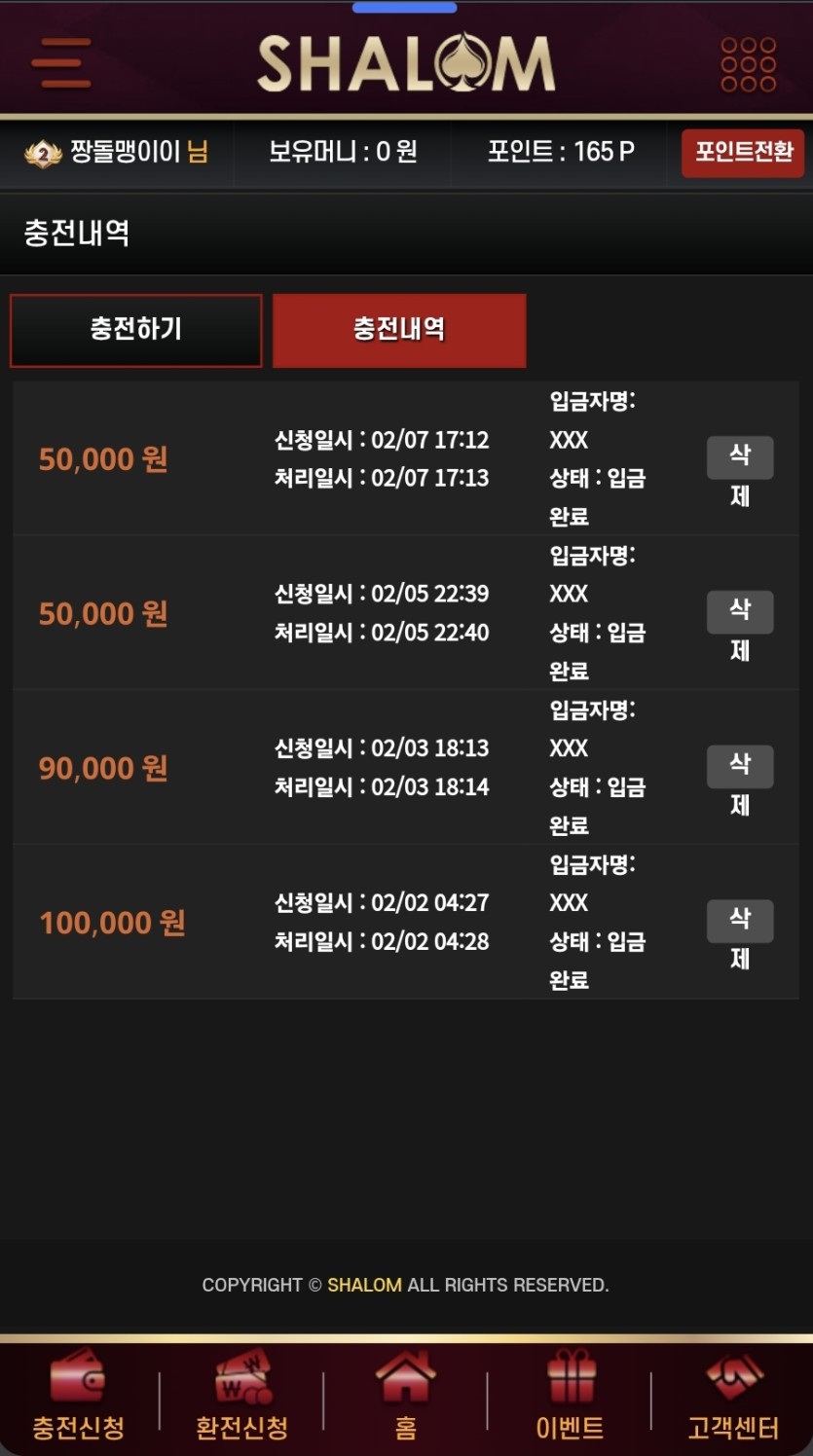Delete the 02/07 17:12 charge record
813x1456 pixels.
(x=740, y=458)
